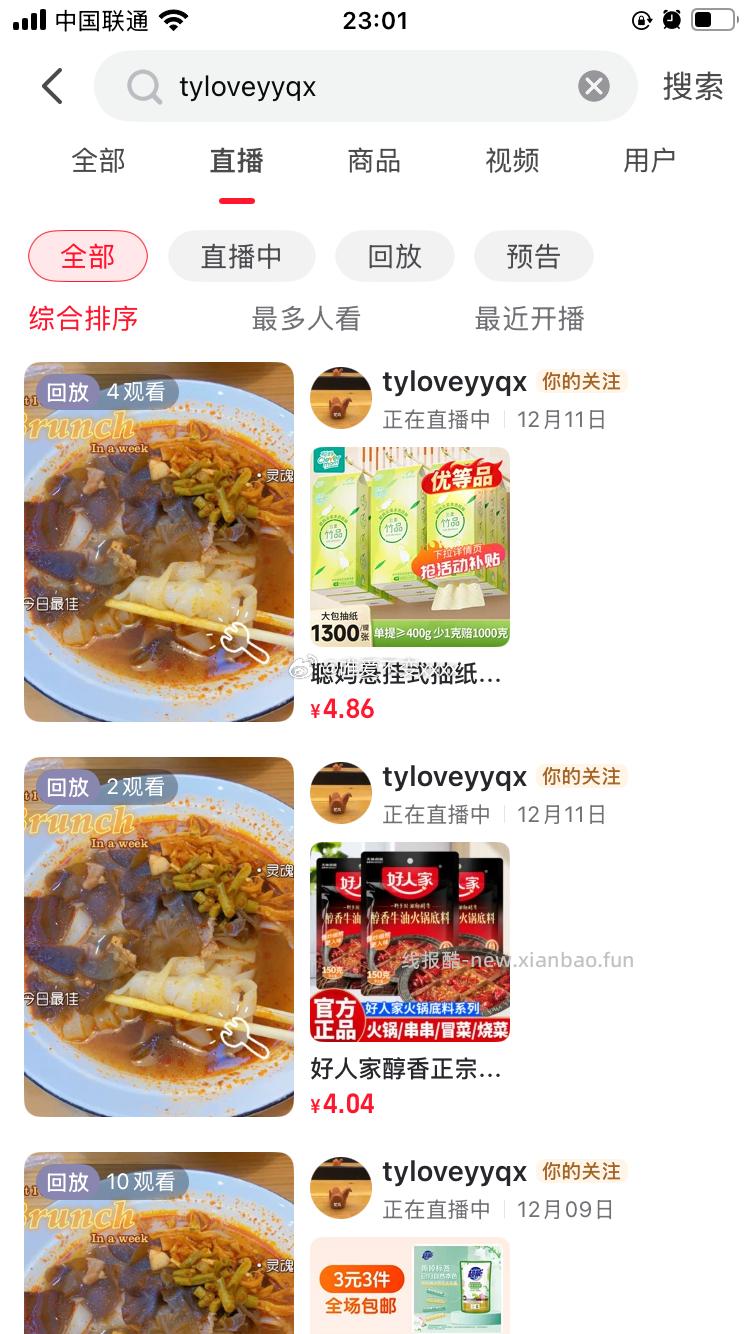The width and height of the screenshot is (750, 1334).
Task: Toggle the 回放 filter
Action: click(394, 256)
